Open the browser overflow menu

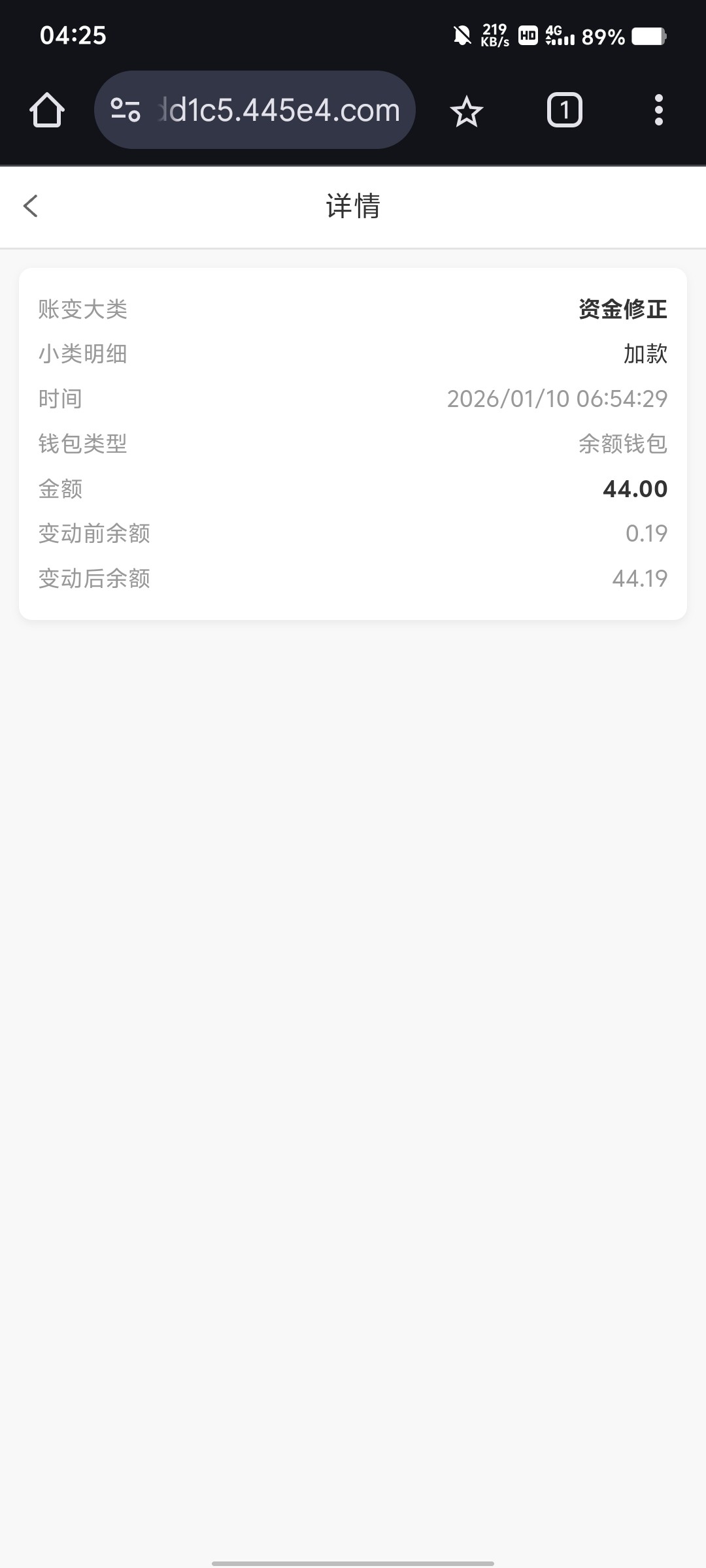pos(658,110)
